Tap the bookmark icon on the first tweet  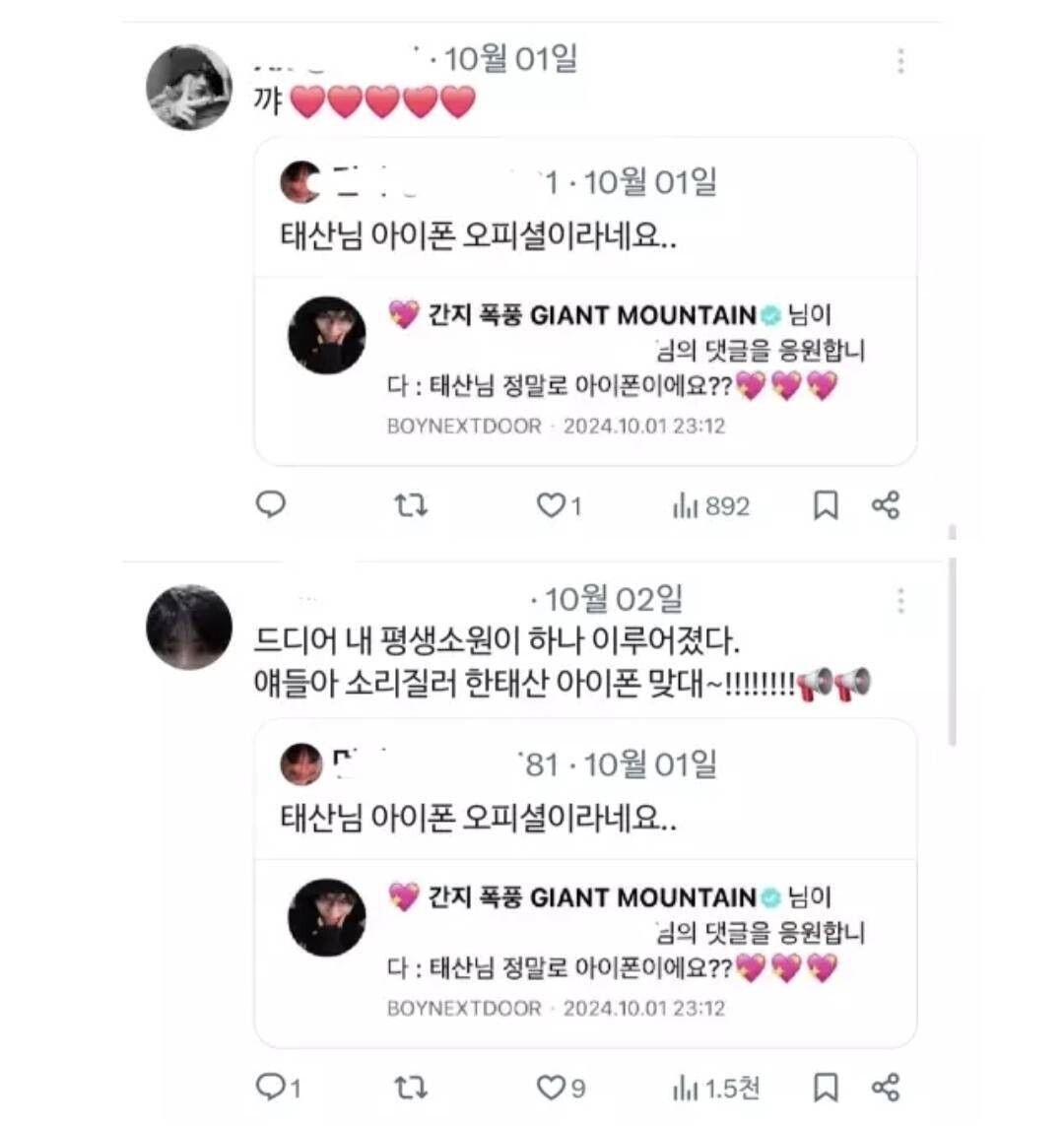(x=826, y=506)
